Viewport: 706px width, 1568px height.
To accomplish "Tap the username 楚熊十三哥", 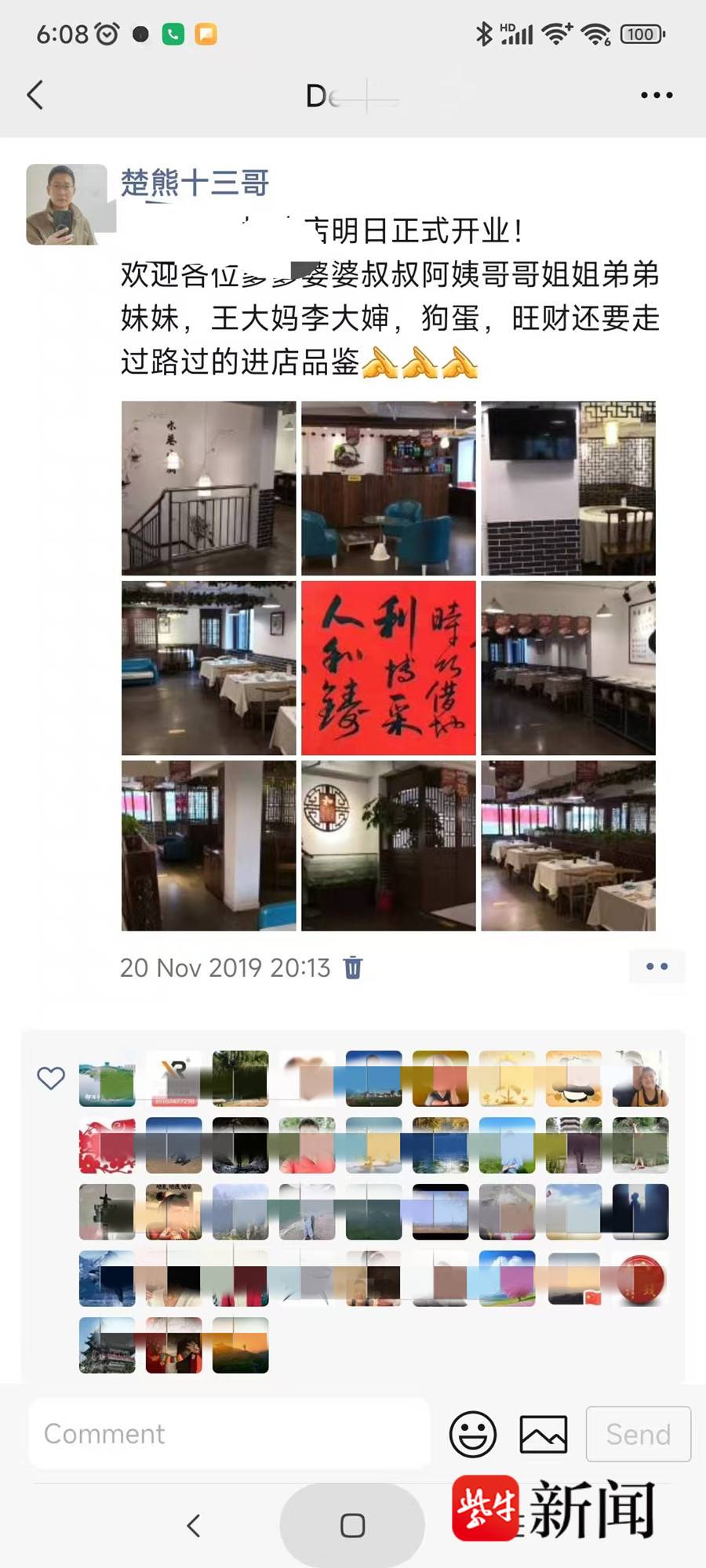I will (195, 183).
